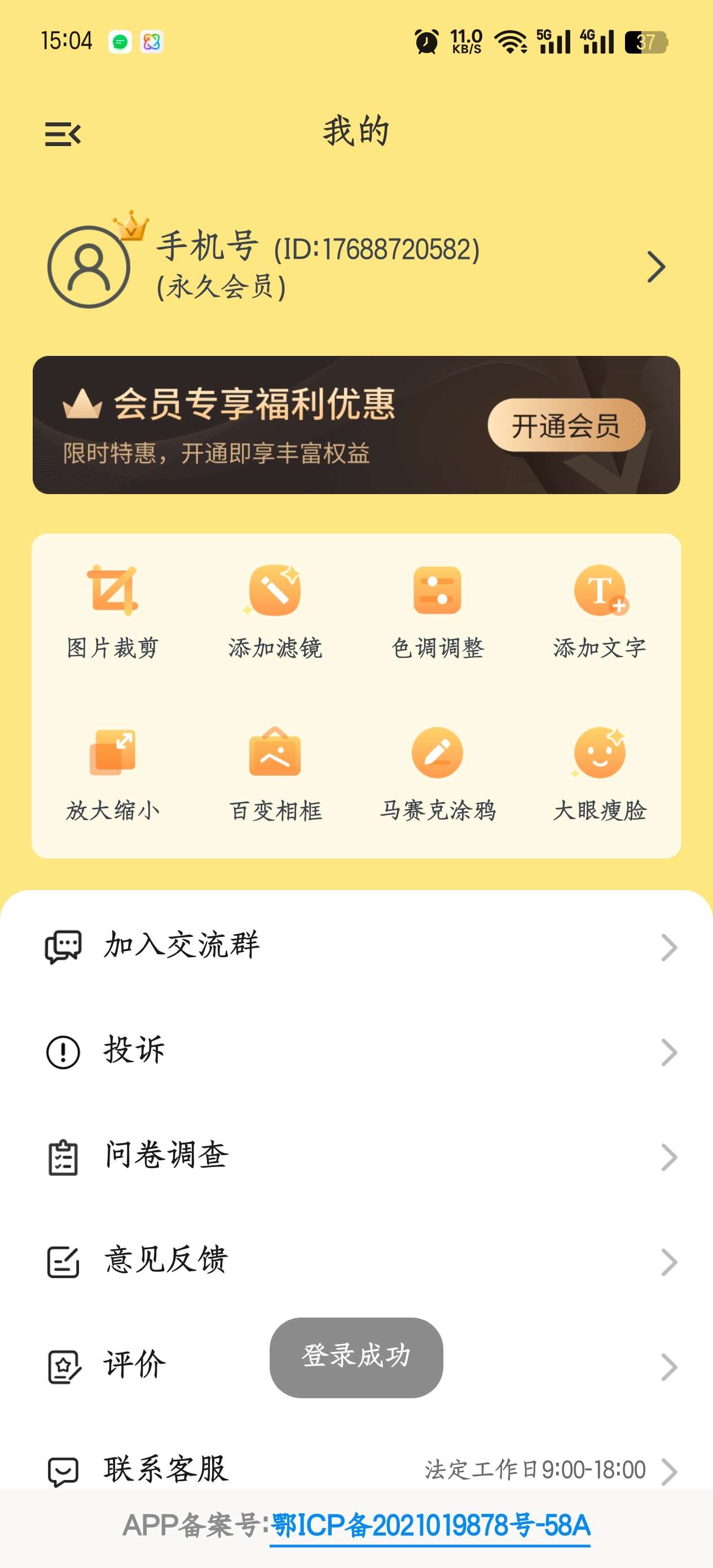The width and height of the screenshot is (713, 1568).
Task: Contact support via 联系客服 row
Action: [x=356, y=1469]
